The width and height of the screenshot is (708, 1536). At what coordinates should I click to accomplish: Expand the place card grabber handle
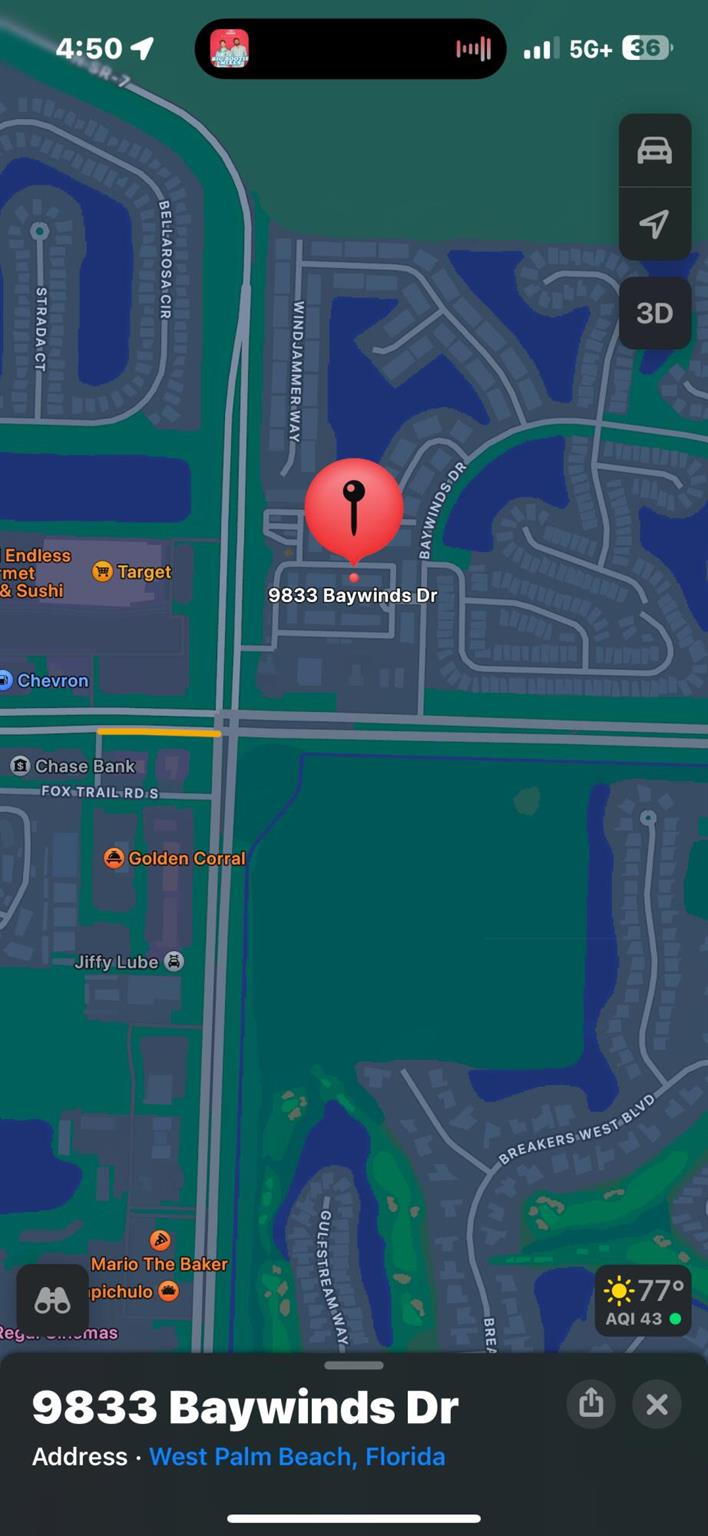(354, 1366)
